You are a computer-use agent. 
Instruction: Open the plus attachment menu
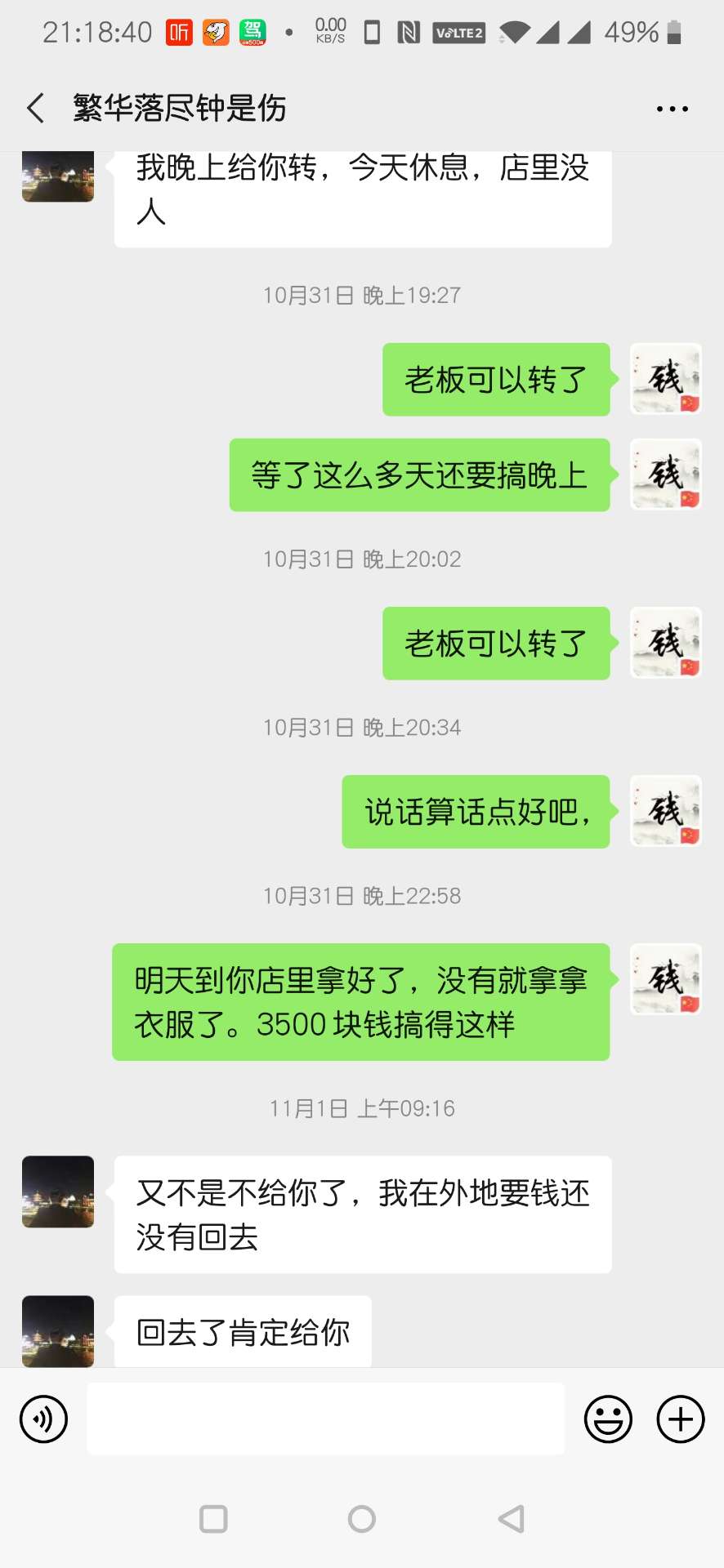click(681, 1419)
